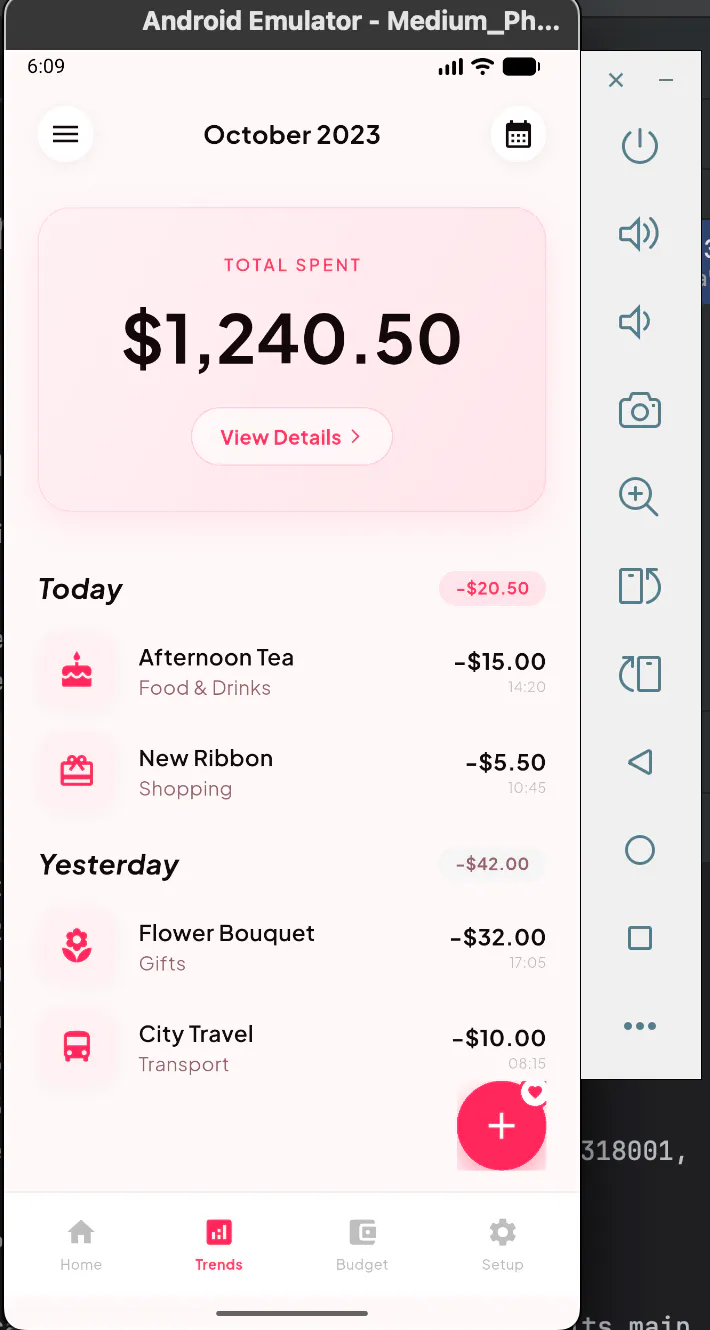The height and width of the screenshot is (1330, 710).
Task: Open the Flower Bouquet transaction
Action: [291, 948]
